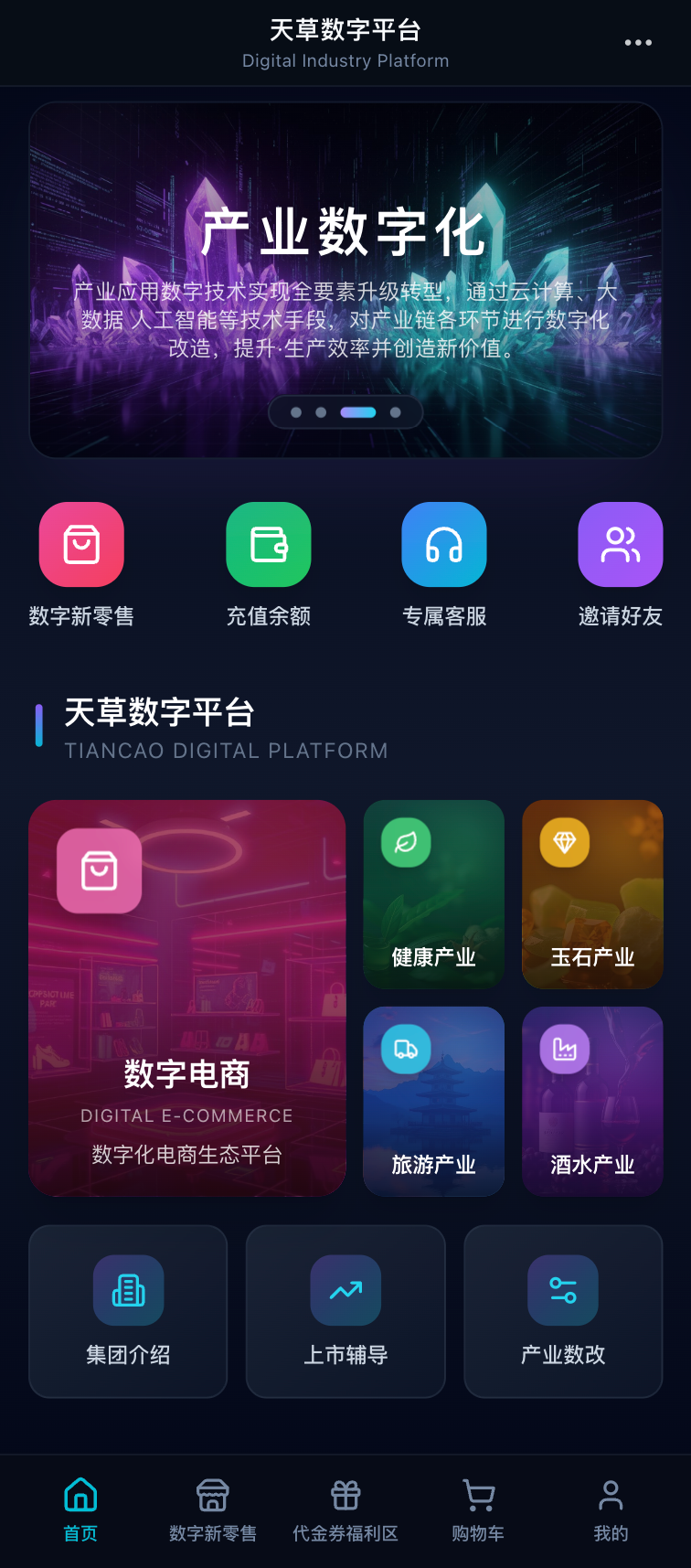Image resolution: width=691 pixels, height=1568 pixels.
Task: Click the truck icon on 旅游产业 card
Action: pos(405,1049)
